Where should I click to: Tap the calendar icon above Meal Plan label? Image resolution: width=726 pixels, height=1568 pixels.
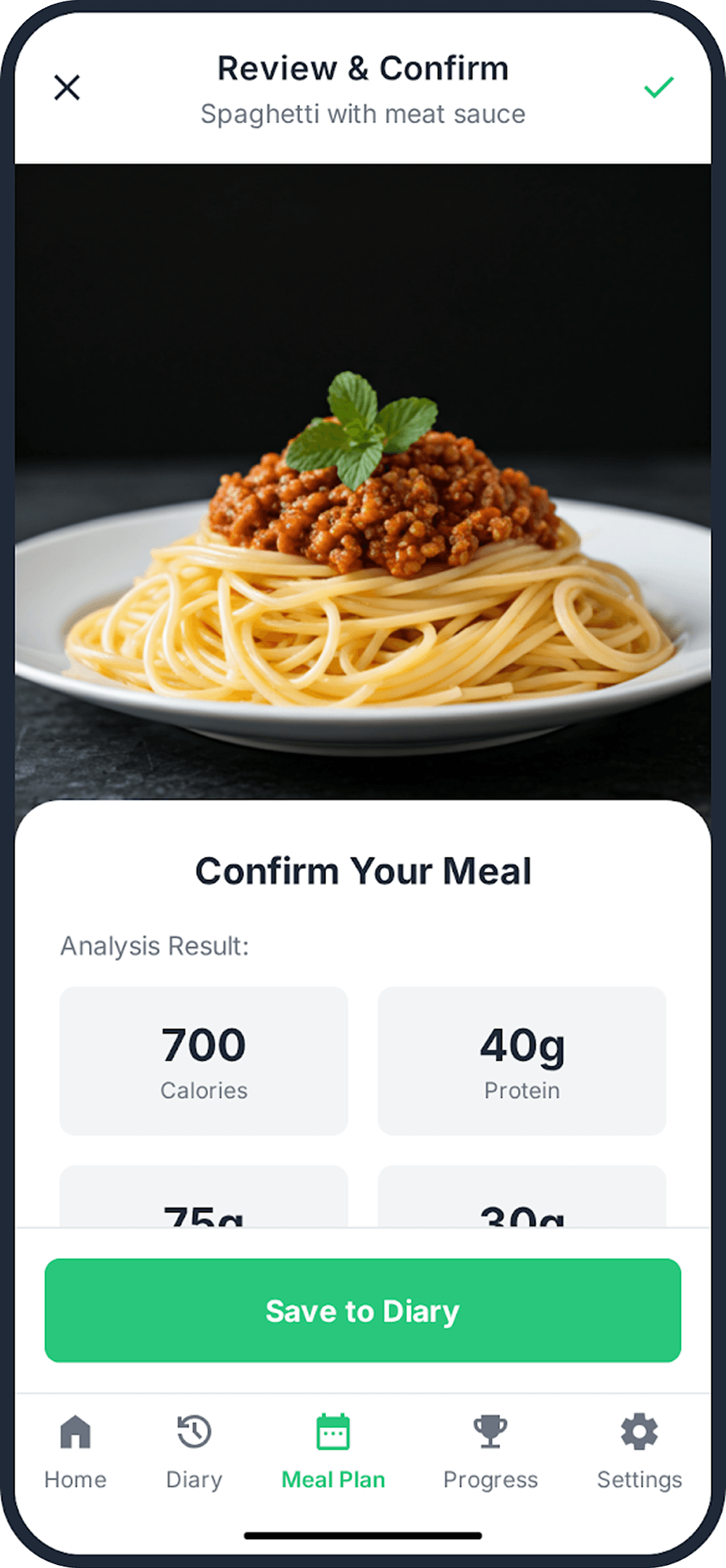[x=333, y=1433]
